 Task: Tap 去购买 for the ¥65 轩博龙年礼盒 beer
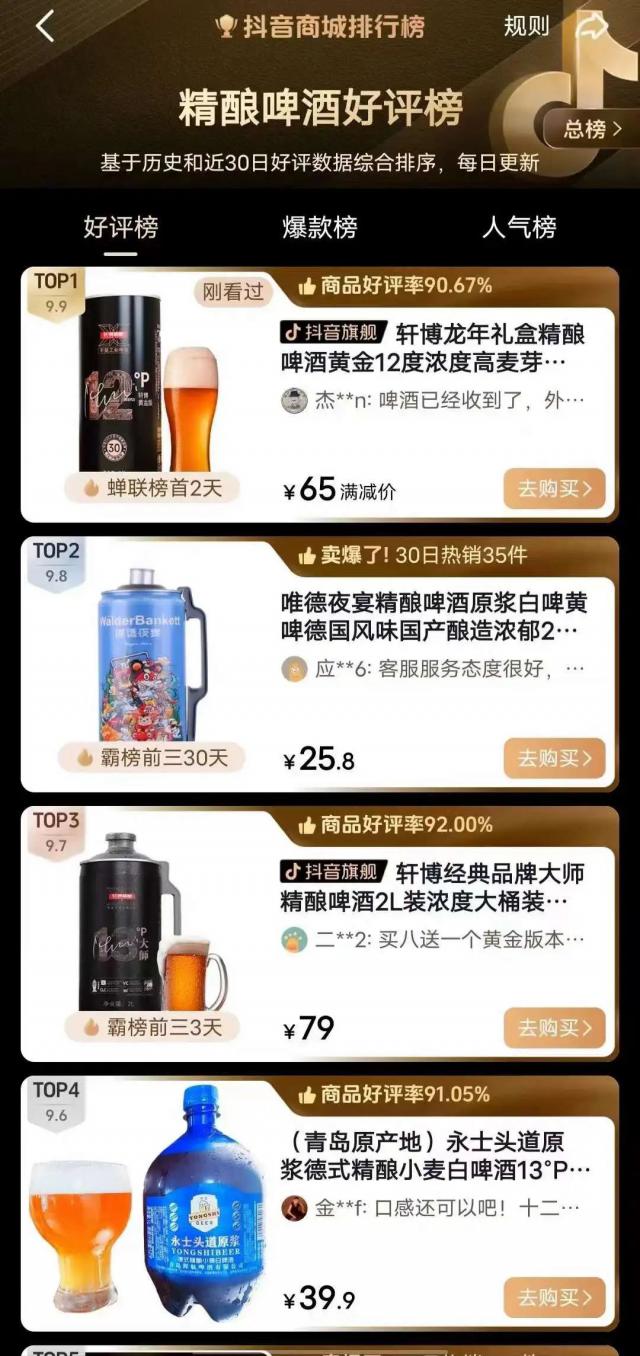click(x=554, y=488)
